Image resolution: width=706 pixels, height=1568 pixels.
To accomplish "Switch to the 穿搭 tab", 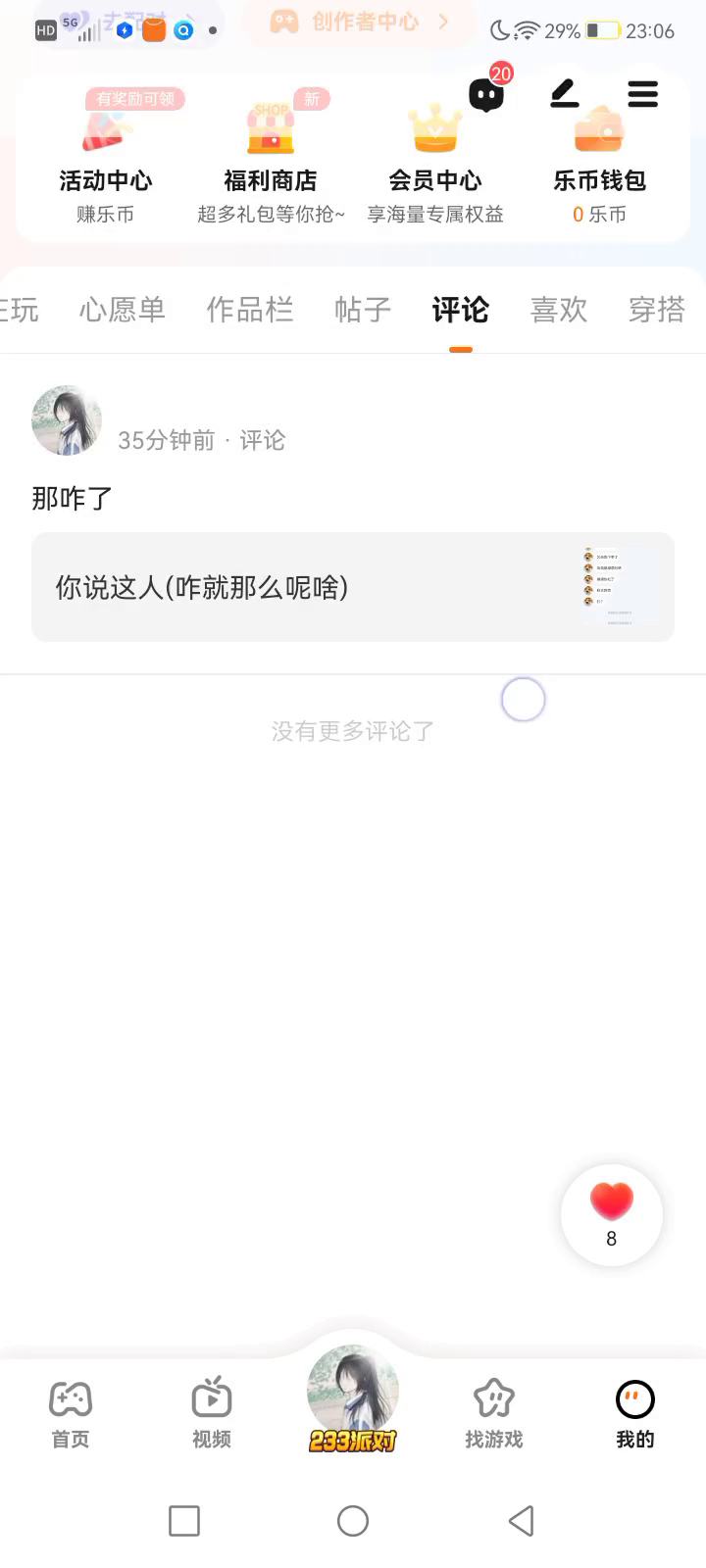I will coord(656,310).
